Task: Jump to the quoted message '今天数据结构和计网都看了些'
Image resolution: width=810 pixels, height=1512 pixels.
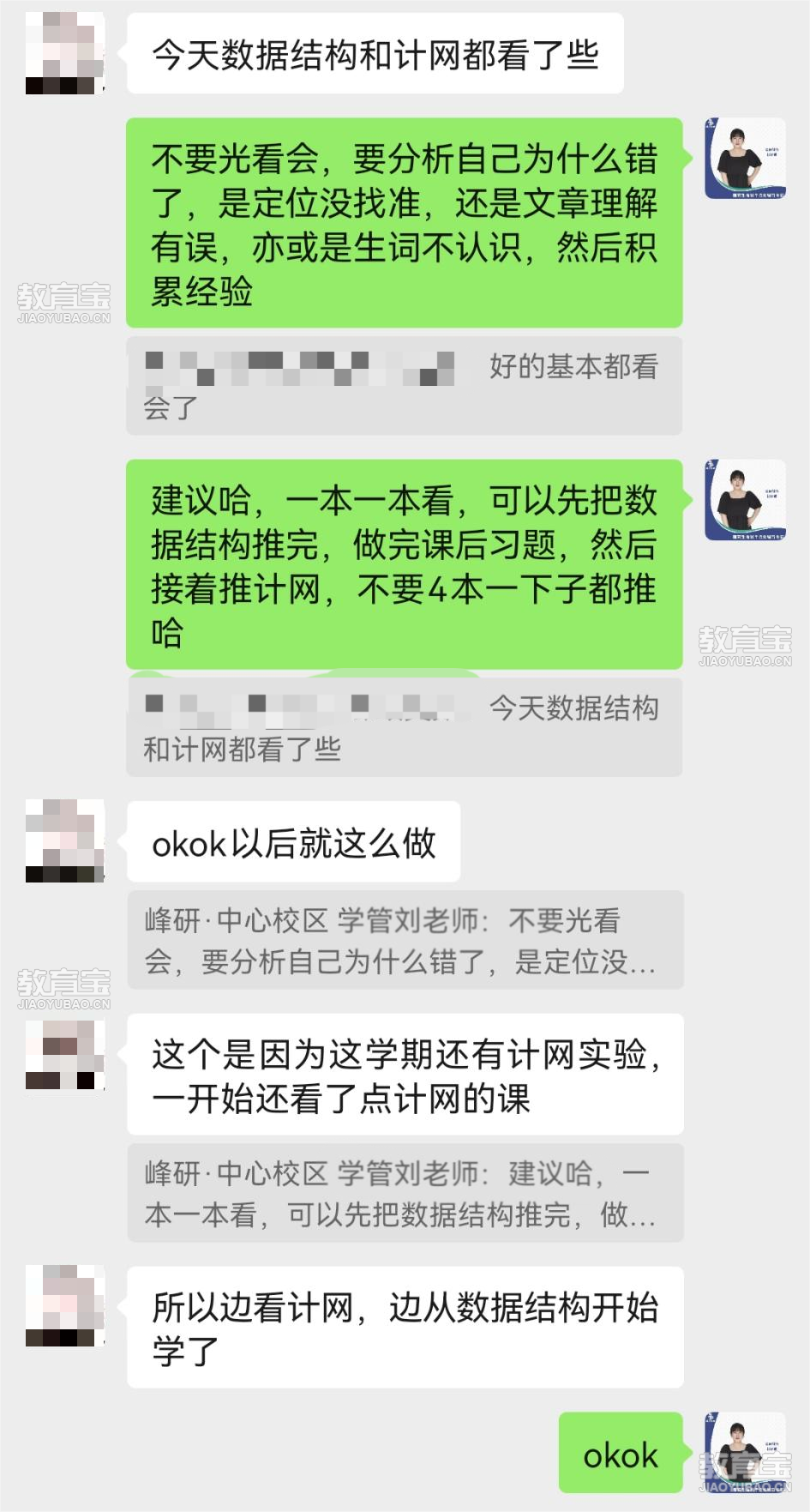Action: tap(404, 728)
